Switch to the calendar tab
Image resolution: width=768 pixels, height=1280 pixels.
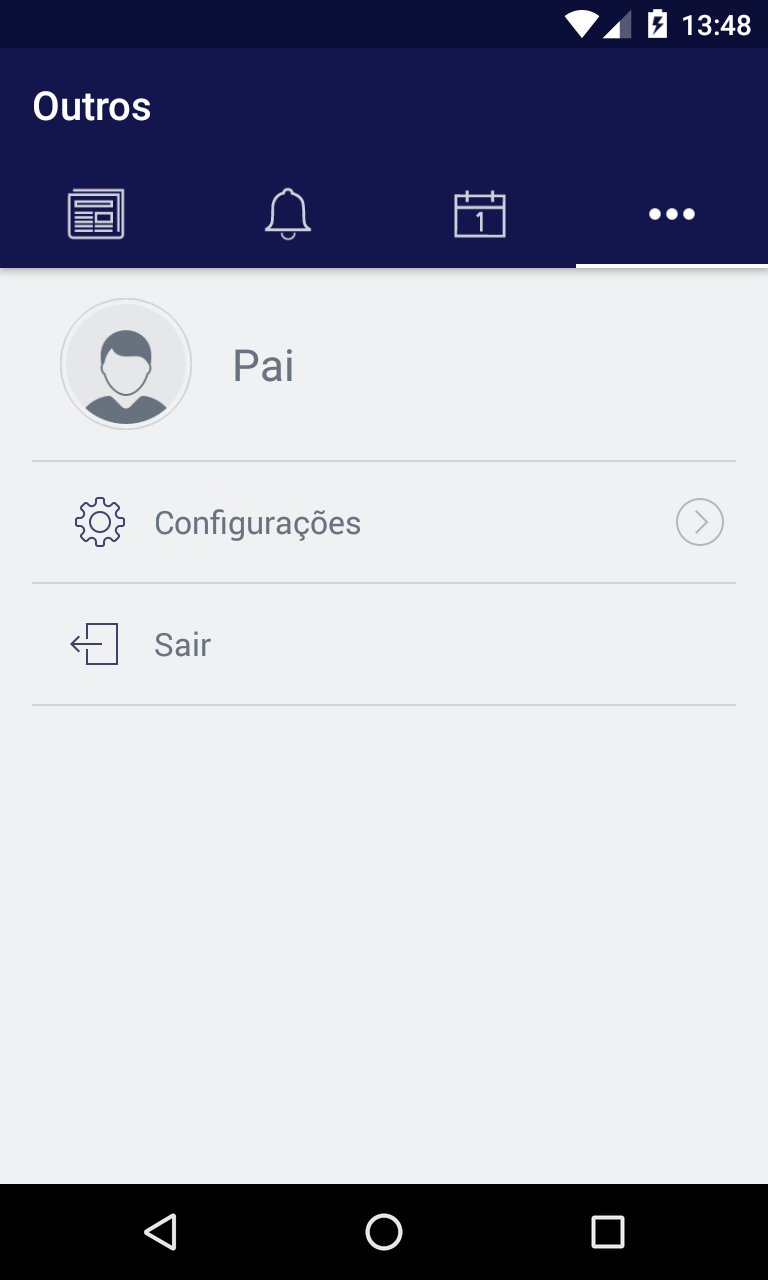coord(480,214)
